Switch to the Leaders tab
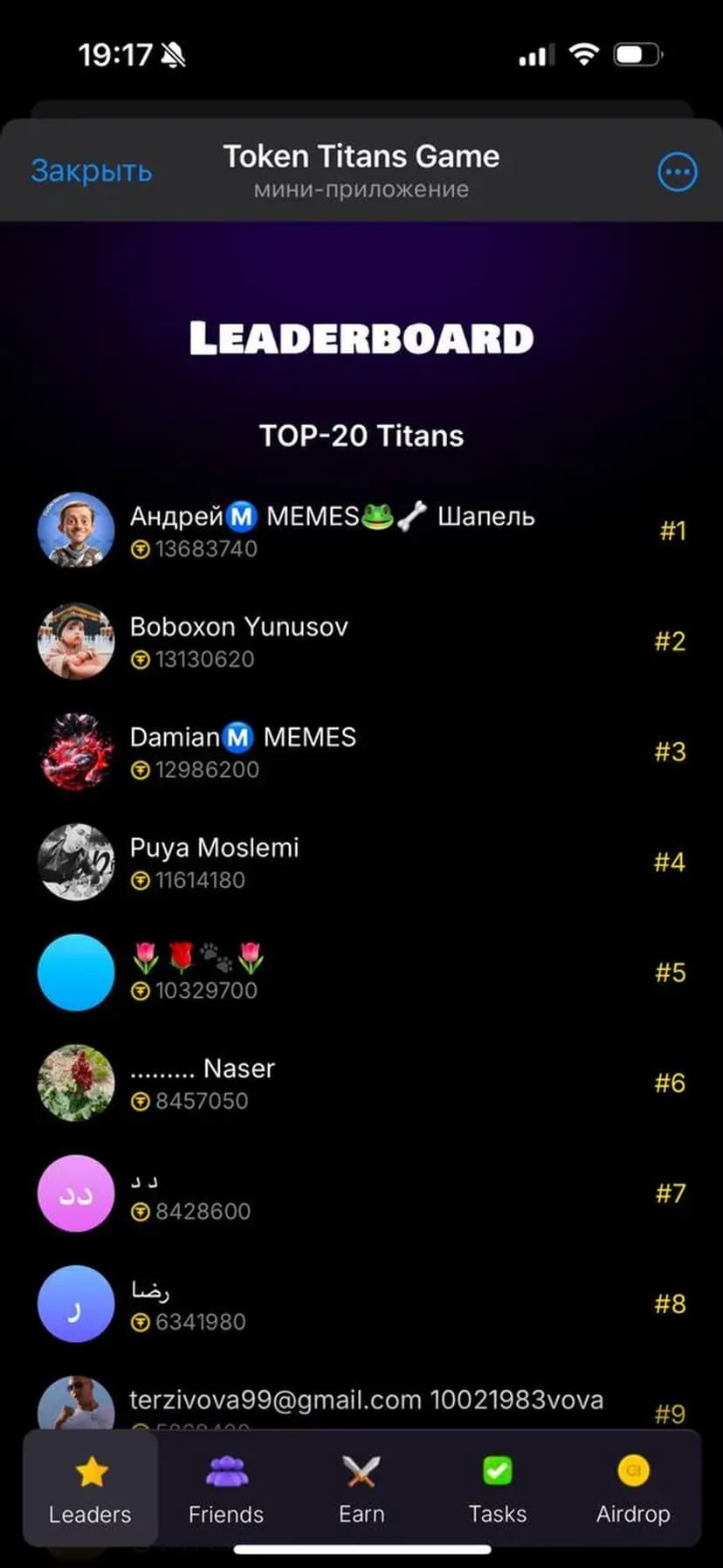The height and width of the screenshot is (1568, 723). 91,1489
